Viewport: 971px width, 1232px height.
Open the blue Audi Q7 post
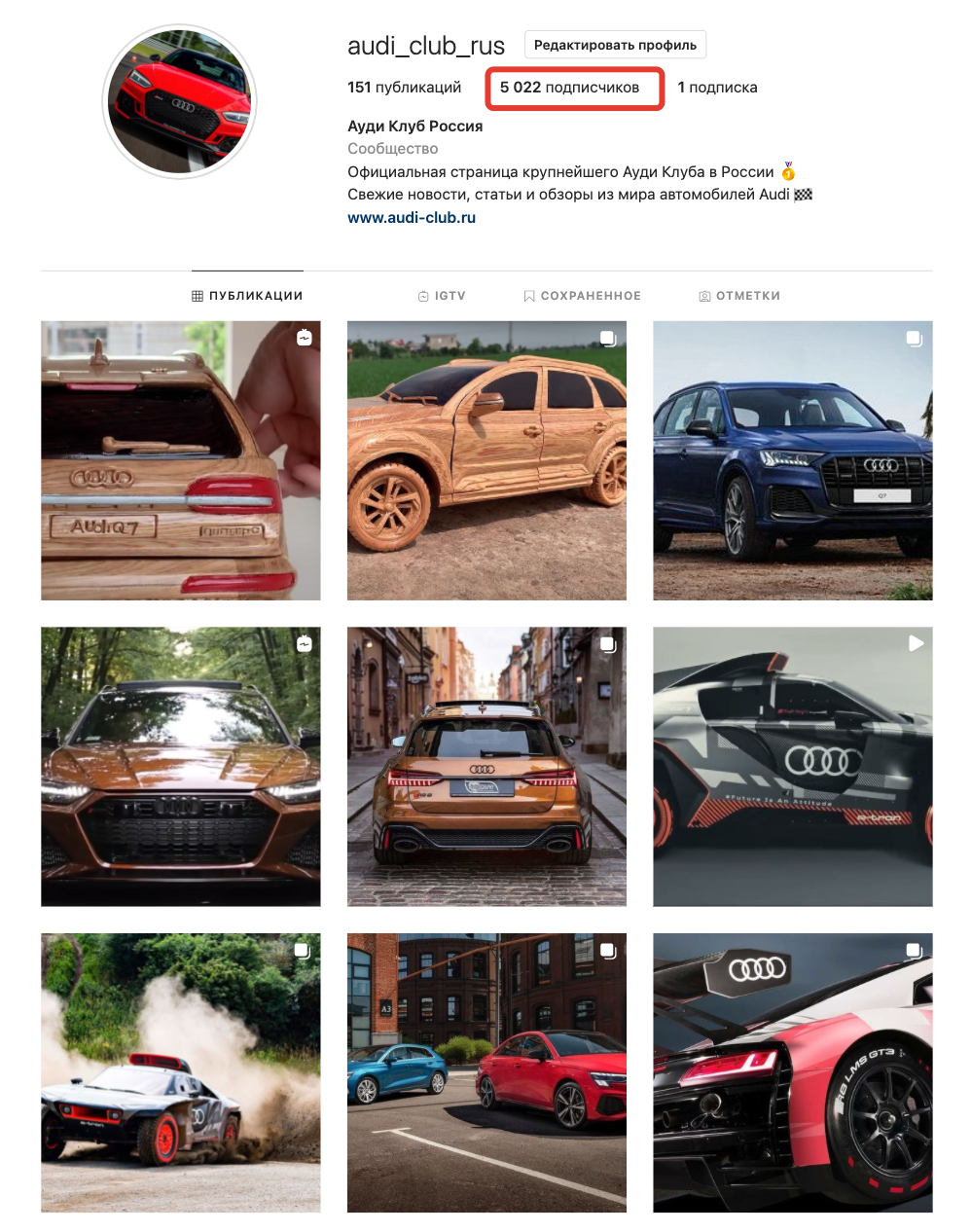click(792, 460)
